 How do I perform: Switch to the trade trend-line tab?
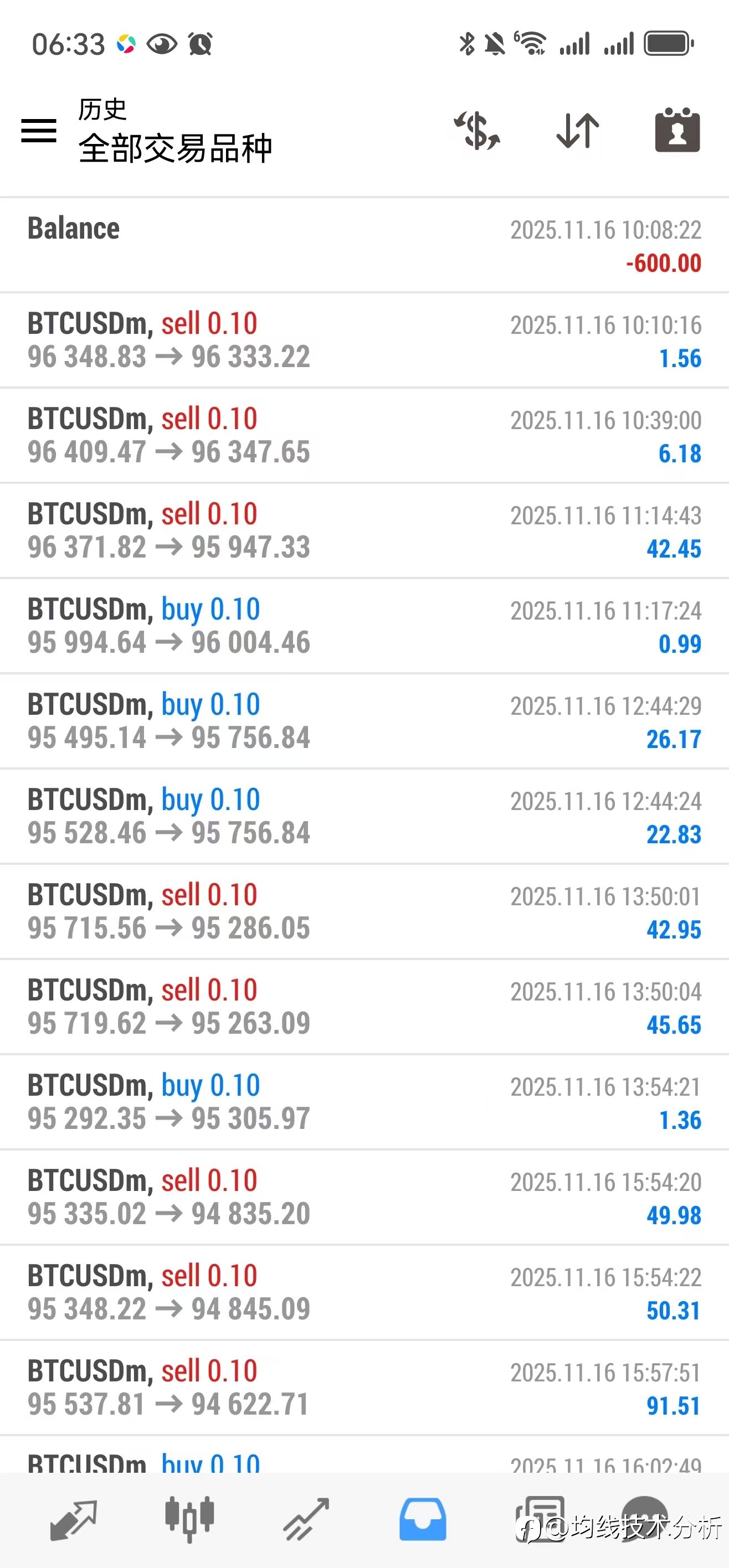click(306, 1520)
